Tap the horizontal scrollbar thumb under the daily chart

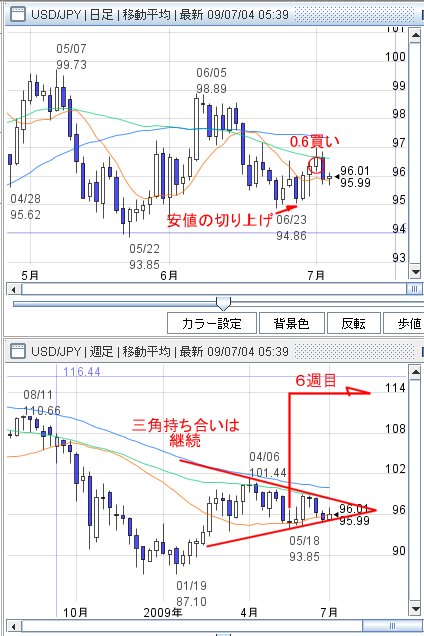(414, 289)
